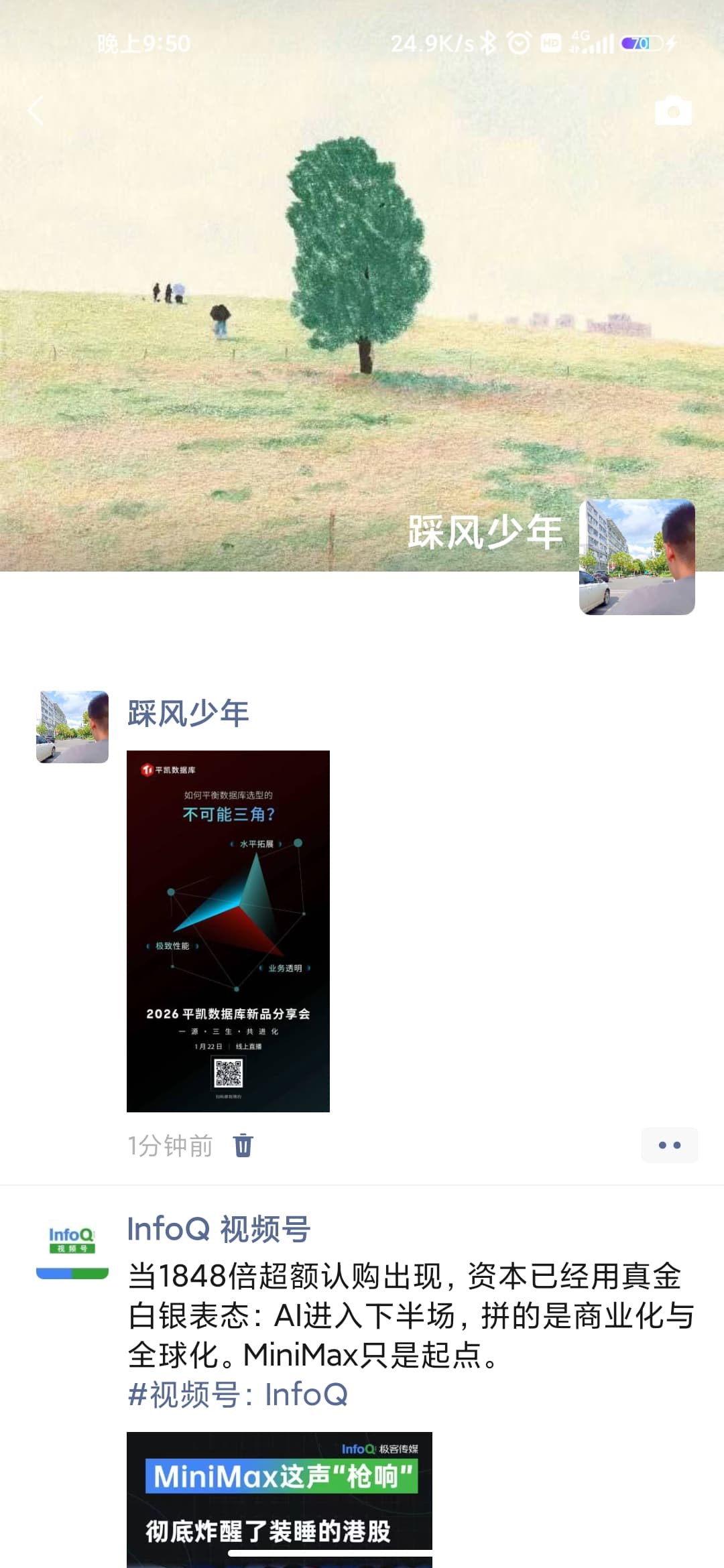Tap the #视频号: InfoQ channel link
724x1568 pixels.
[x=238, y=1395]
